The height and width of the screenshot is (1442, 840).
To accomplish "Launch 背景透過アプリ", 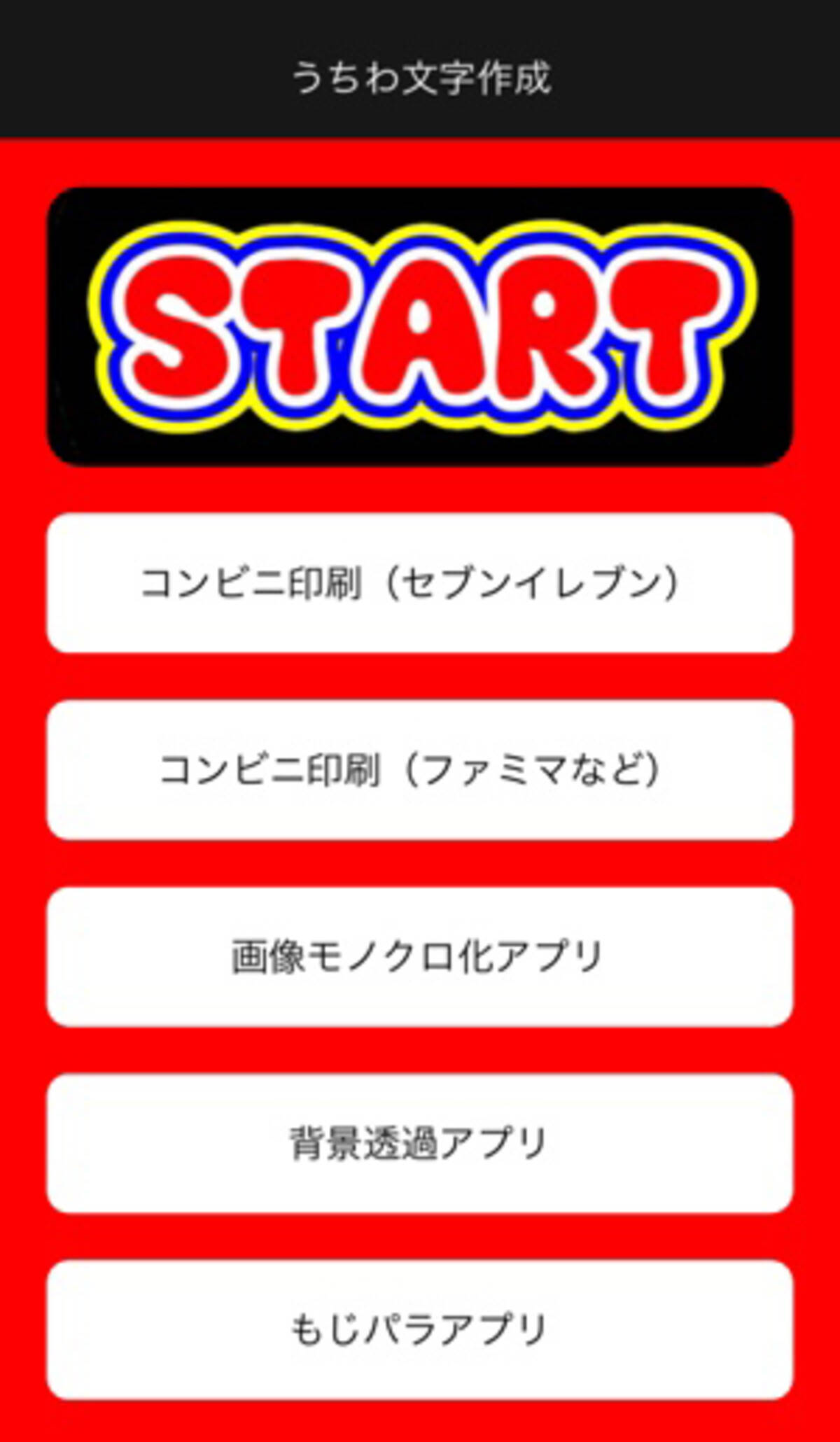I will point(420,1143).
